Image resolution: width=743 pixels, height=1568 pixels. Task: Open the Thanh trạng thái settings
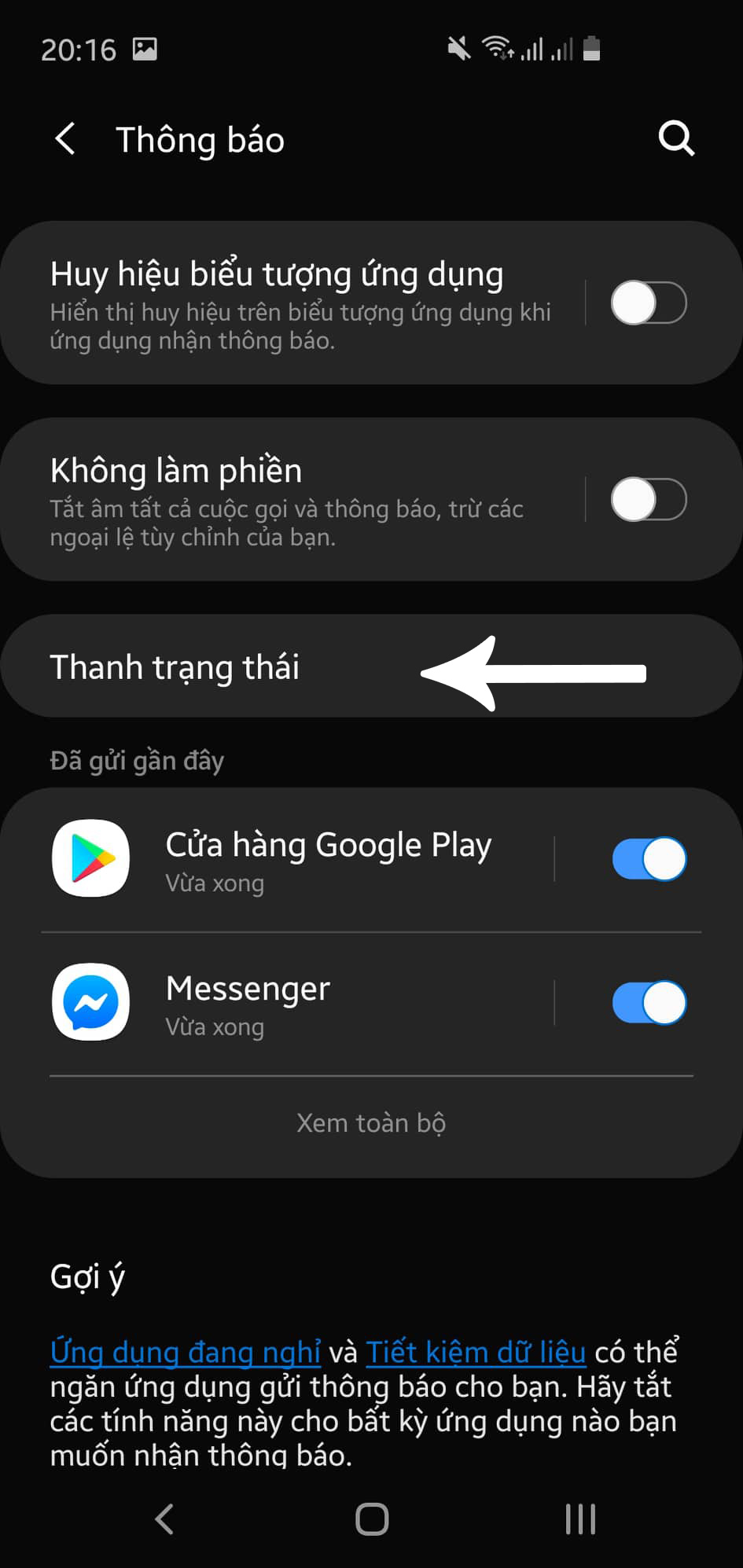(175, 666)
